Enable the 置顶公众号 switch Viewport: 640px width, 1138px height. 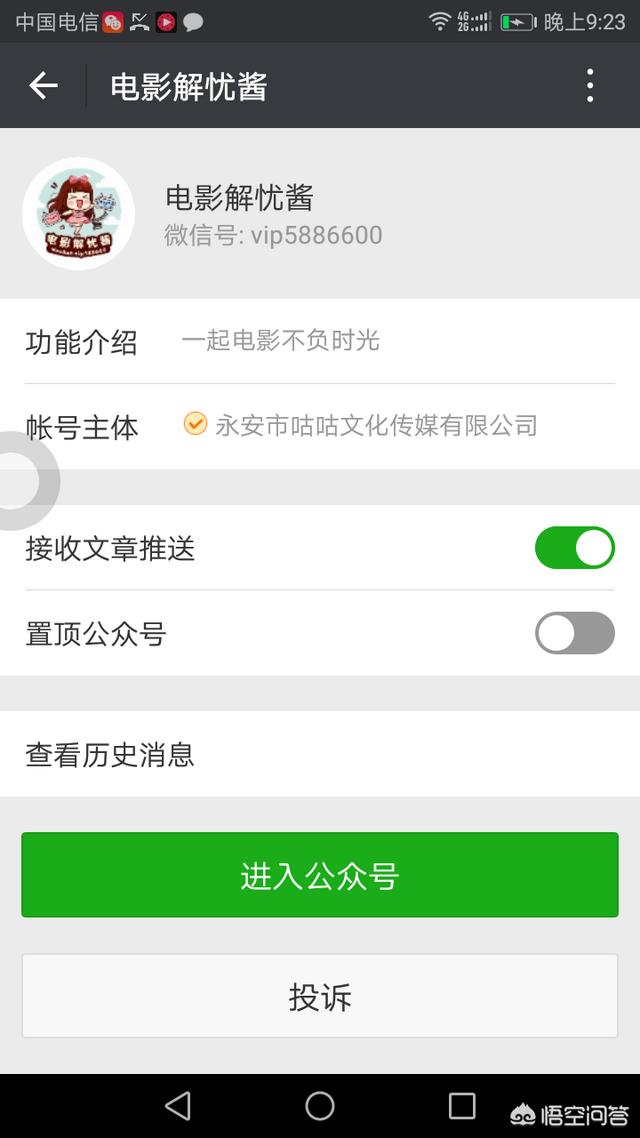575,633
